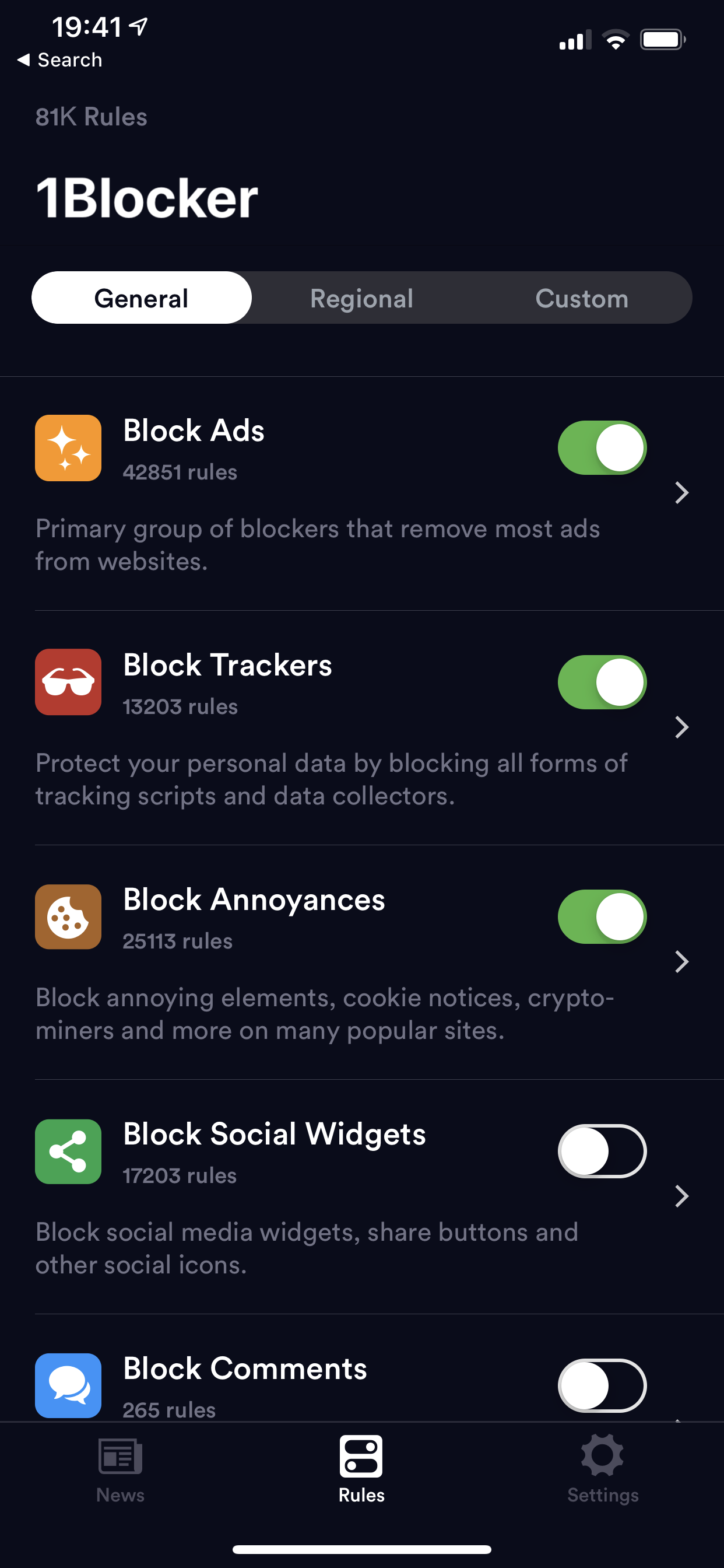Toggle off Block Annoyances

pos(602,916)
